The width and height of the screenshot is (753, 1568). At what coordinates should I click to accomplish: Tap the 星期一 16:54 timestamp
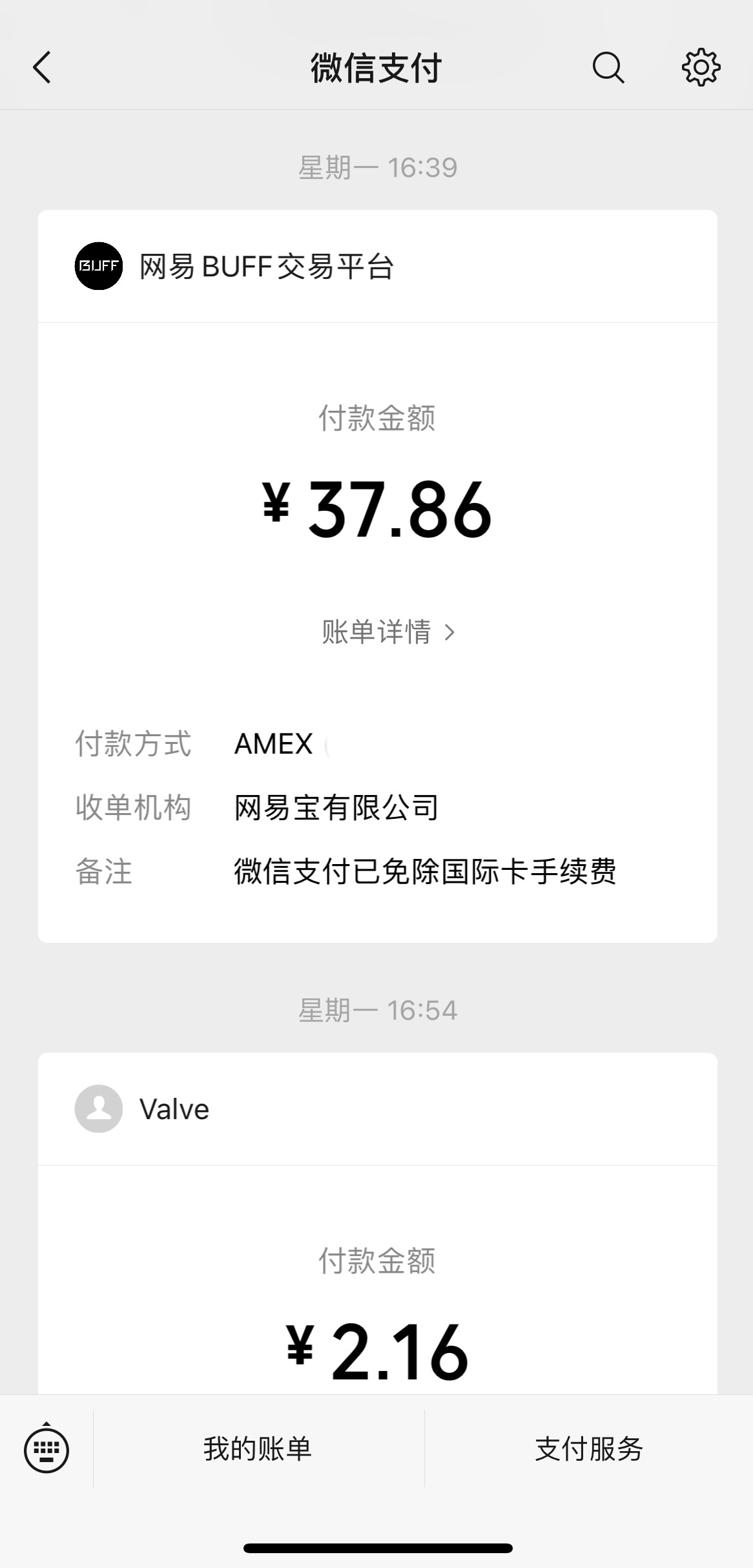pyautogui.click(x=376, y=1009)
